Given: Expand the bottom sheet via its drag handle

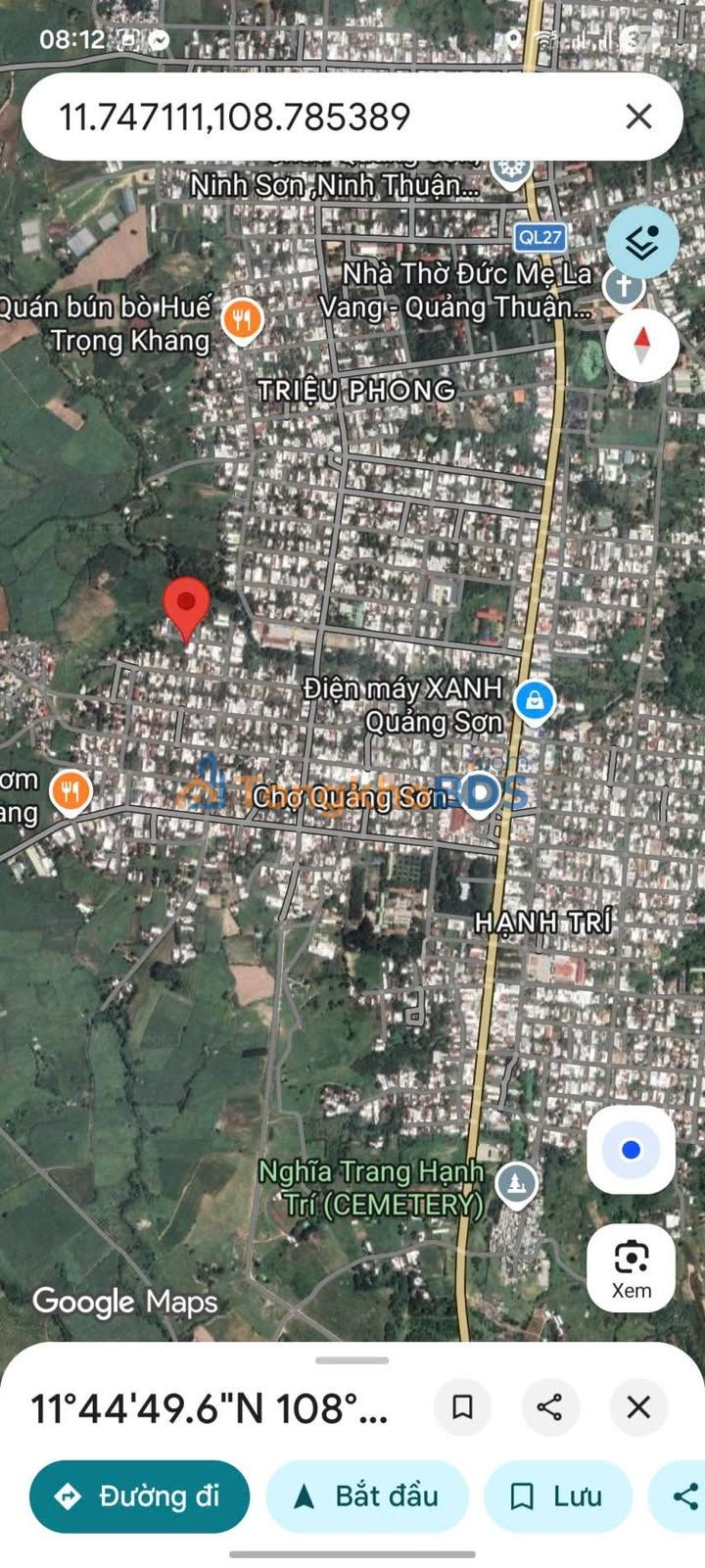Looking at the screenshot, I should tap(352, 1359).
